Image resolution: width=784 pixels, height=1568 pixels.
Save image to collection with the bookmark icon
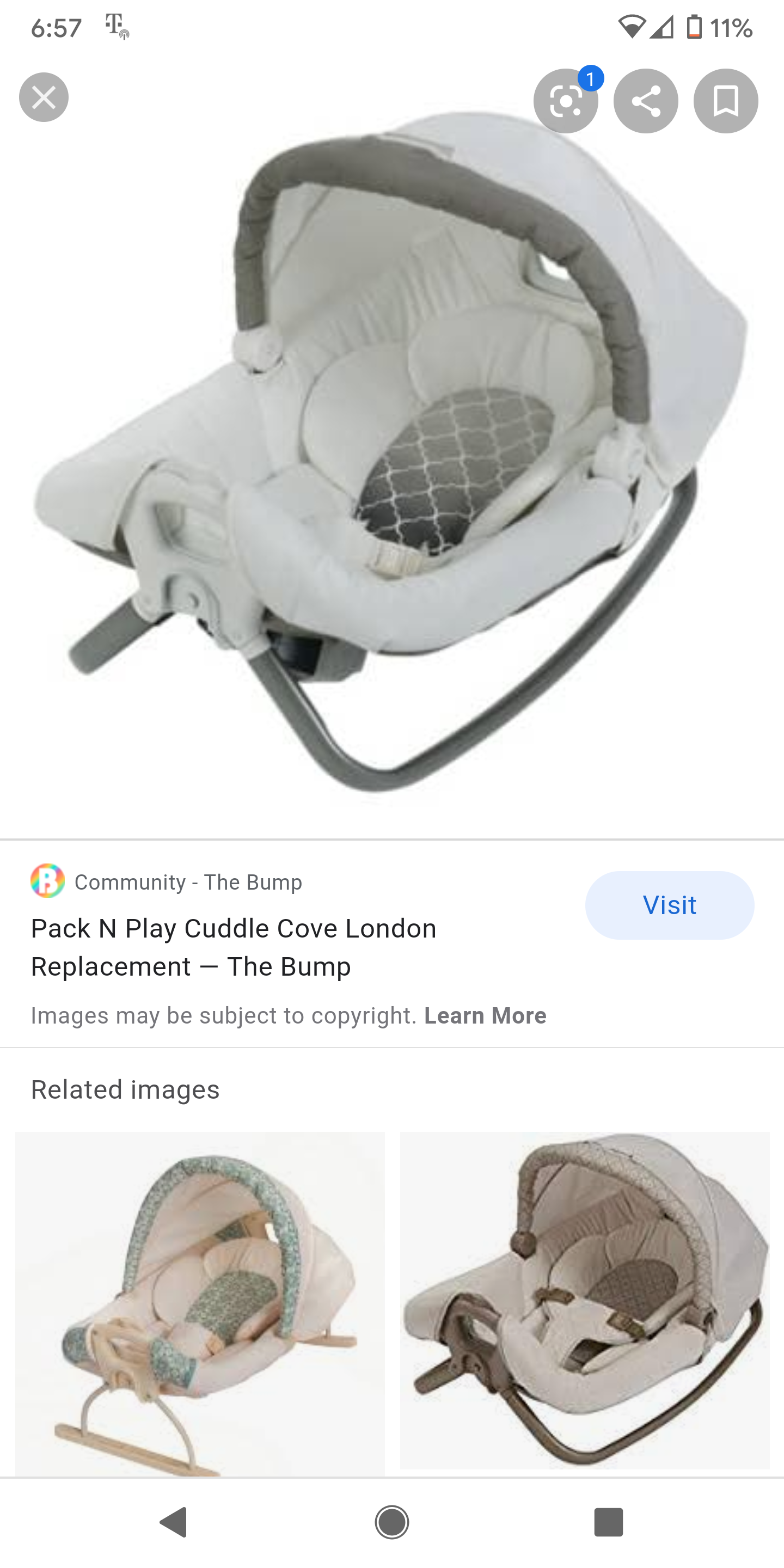(726, 101)
